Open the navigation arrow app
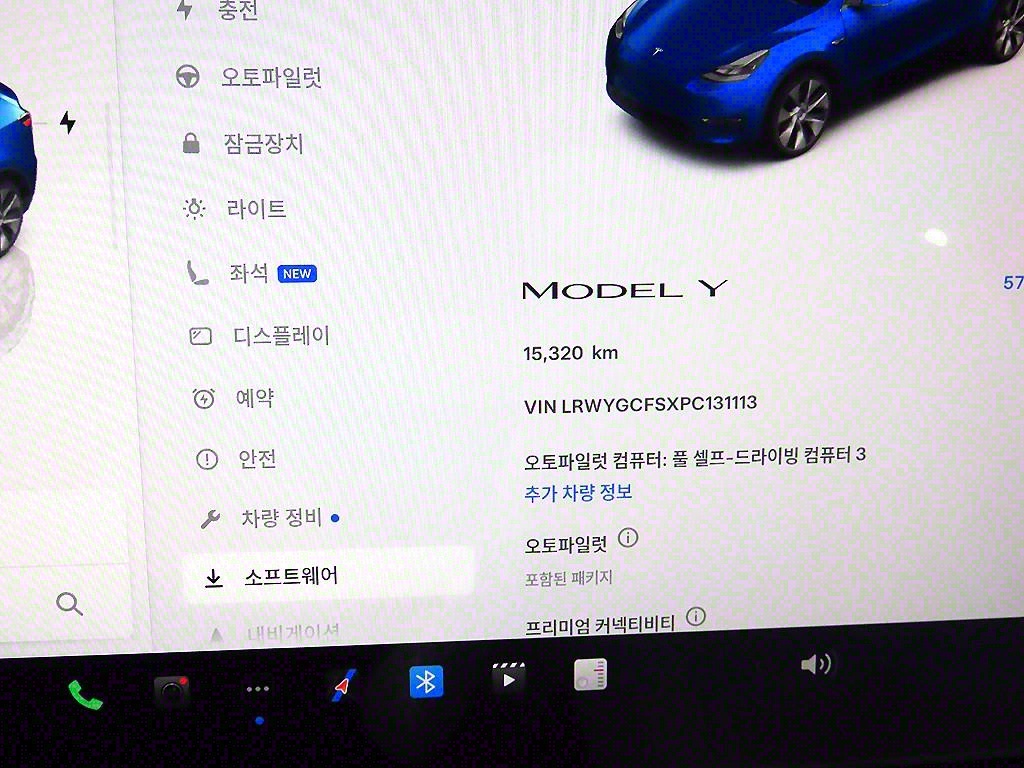Screen dimensions: 1024x768 coord(343,686)
